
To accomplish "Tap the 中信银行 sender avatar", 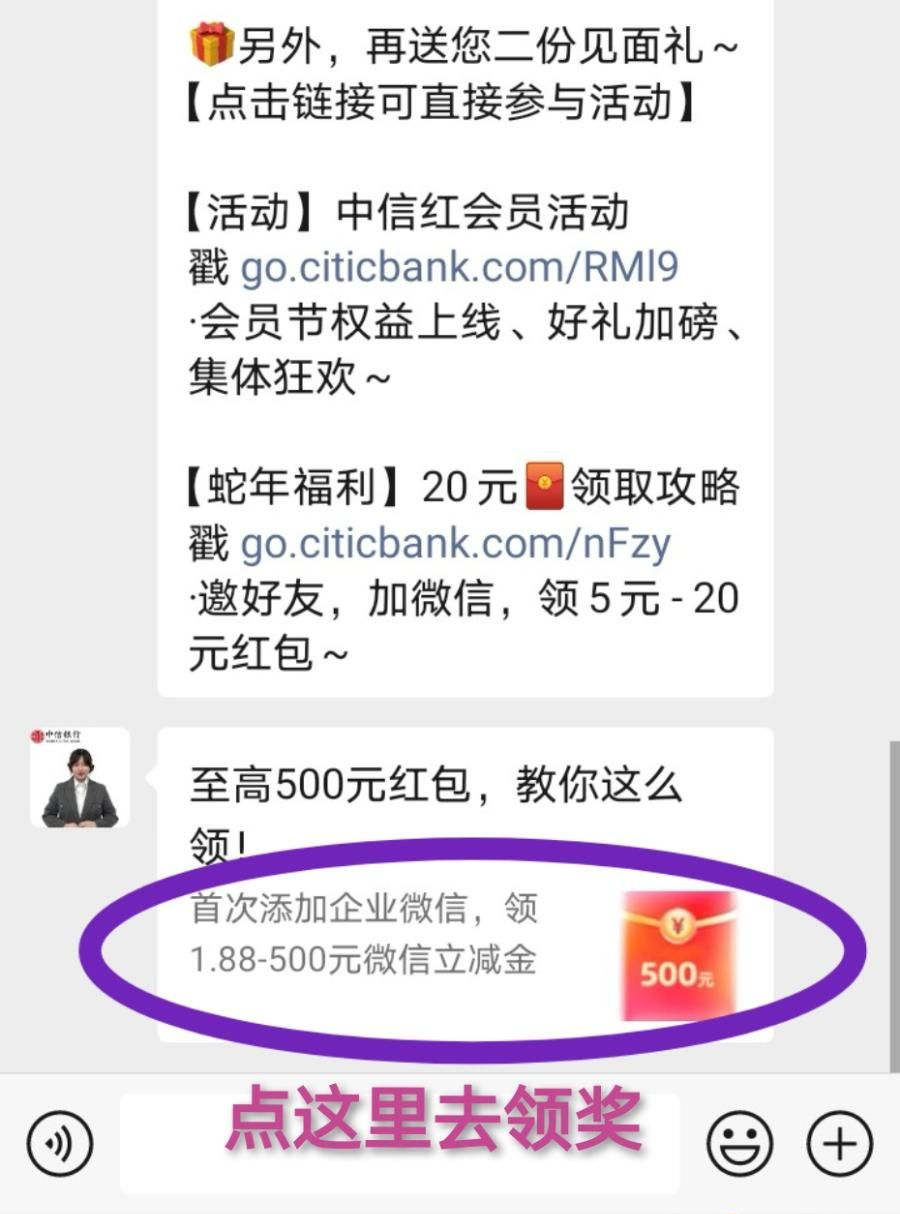I will pyautogui.click(x=80, y=777).
